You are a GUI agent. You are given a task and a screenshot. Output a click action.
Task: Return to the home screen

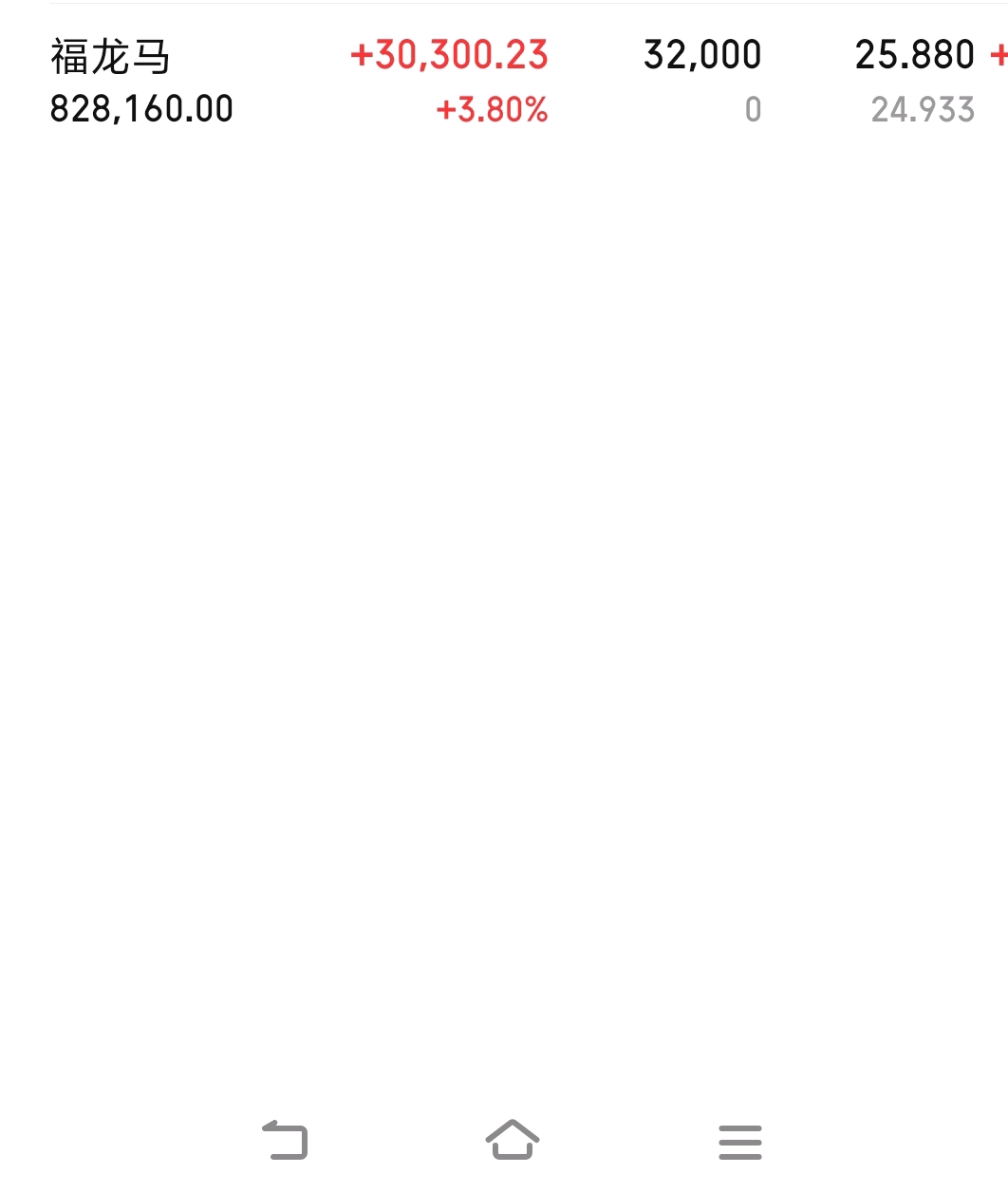(513, 1139)
